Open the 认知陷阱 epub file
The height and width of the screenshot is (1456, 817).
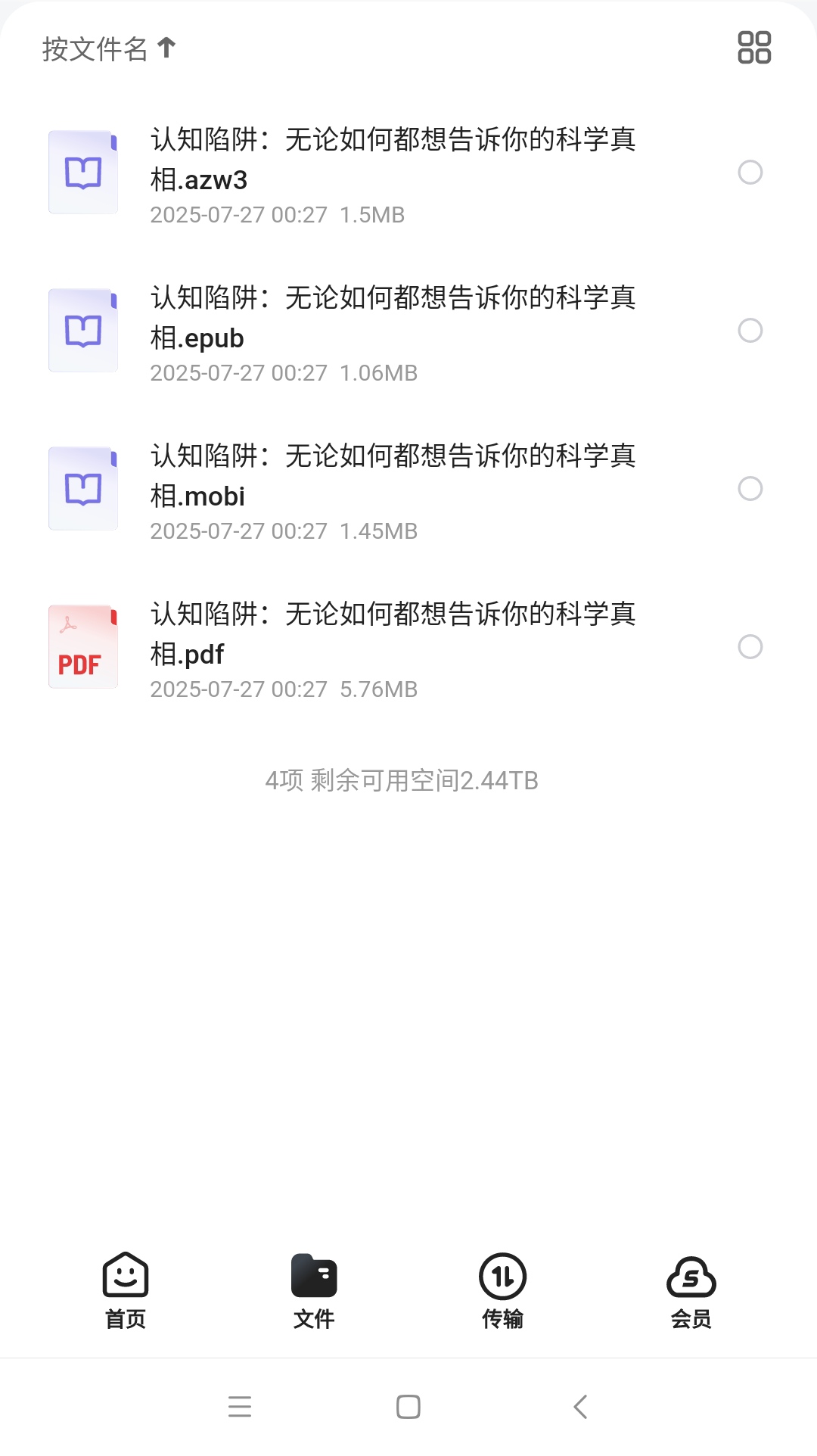pos(393,318)
